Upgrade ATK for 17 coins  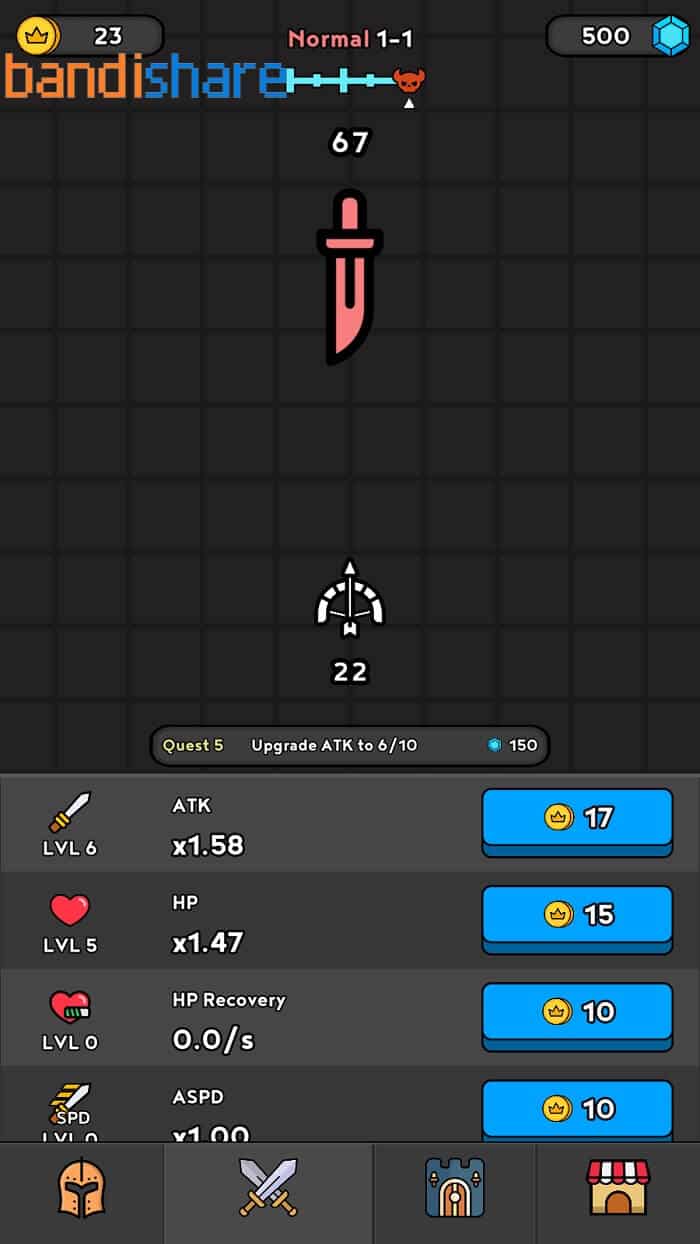577,821
